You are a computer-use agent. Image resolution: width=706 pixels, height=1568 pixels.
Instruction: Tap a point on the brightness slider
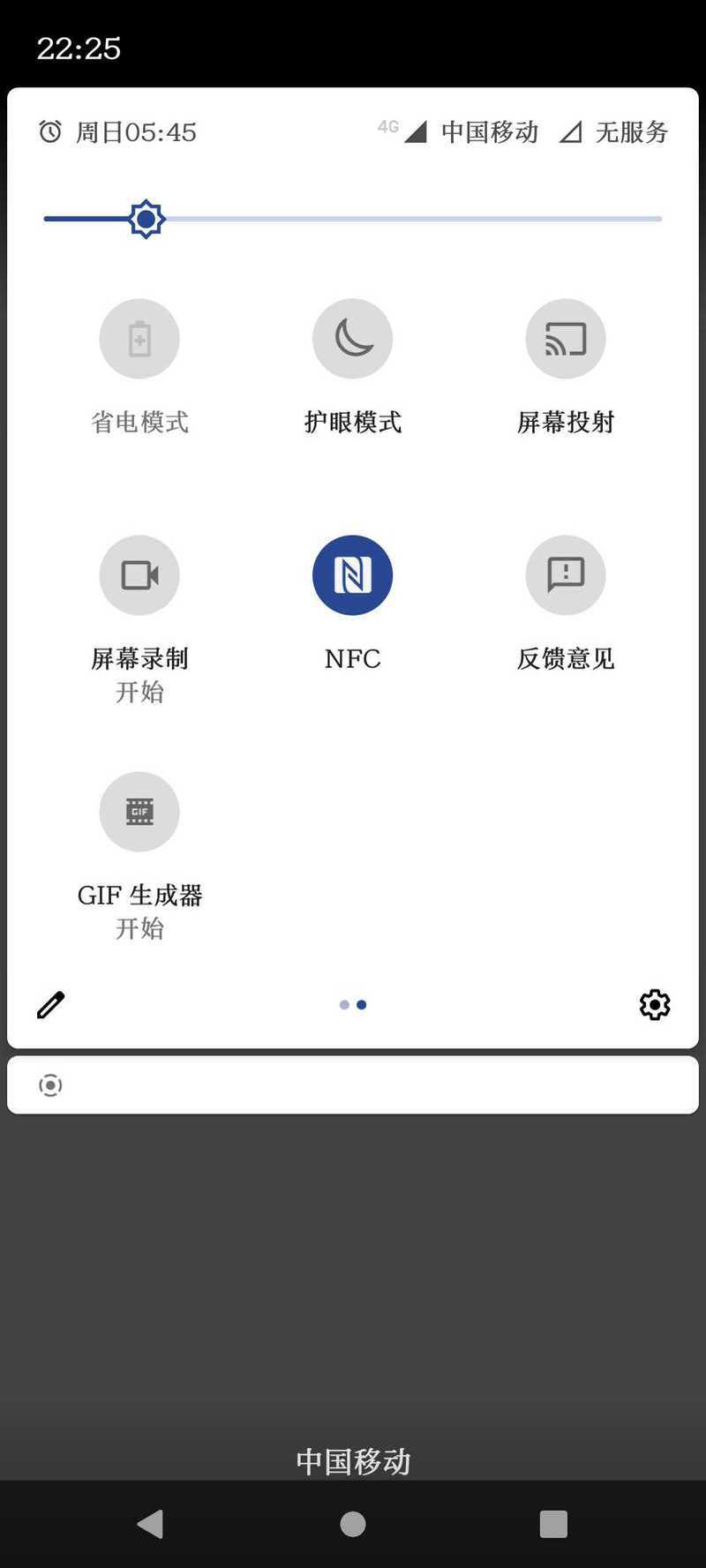click(353, 219)
